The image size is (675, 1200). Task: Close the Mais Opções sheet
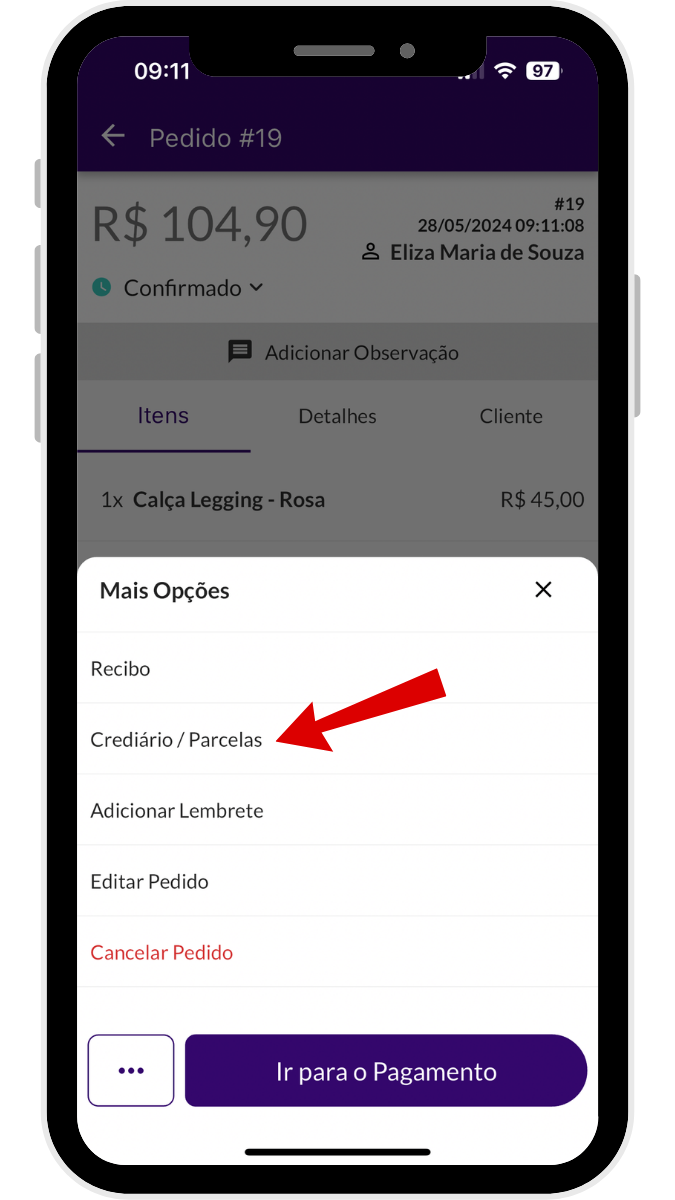(543, 590)
